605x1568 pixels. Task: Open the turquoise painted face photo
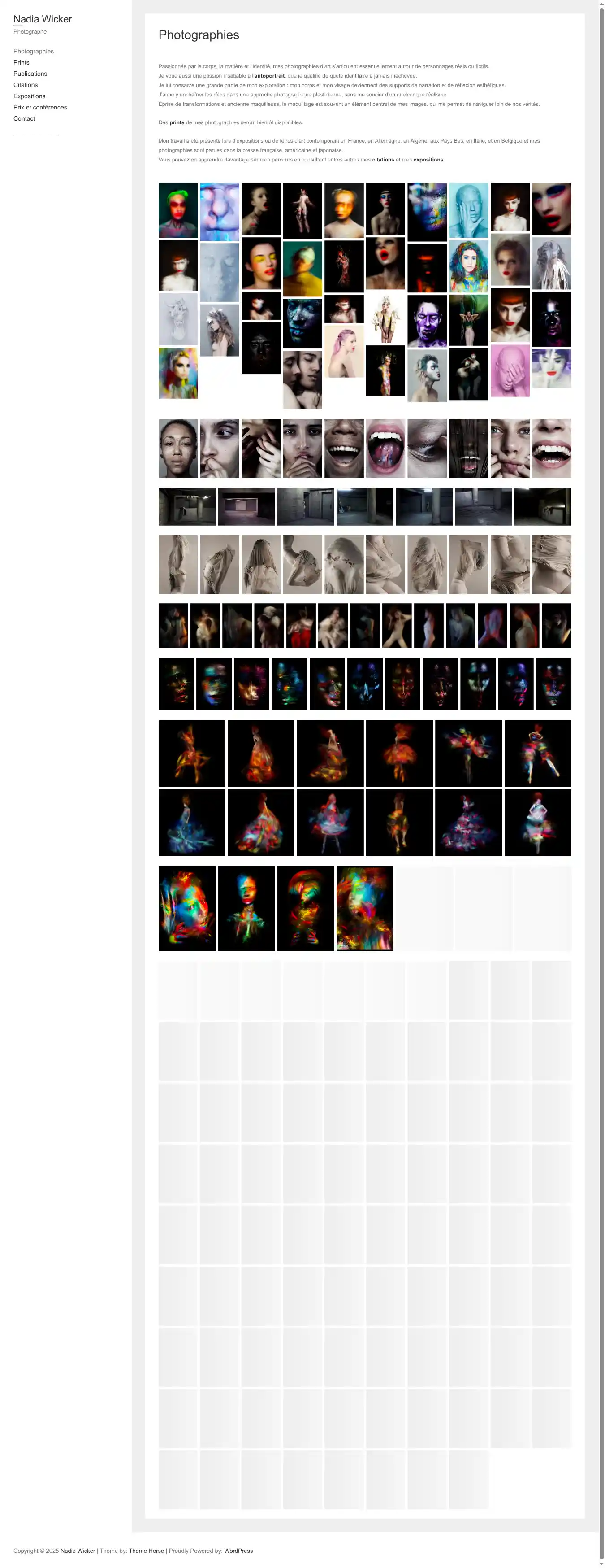coord(468,210)
